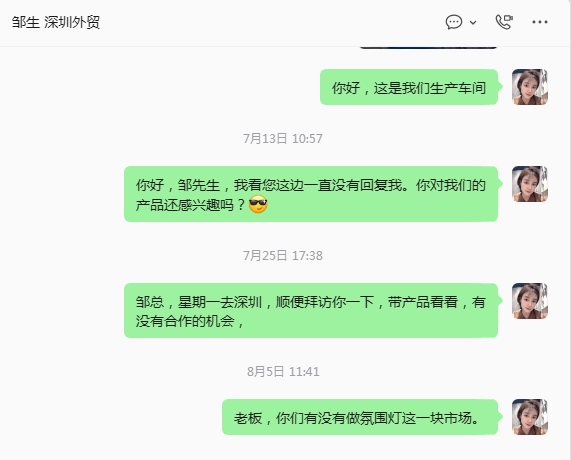Tap avatar beside 星期一去深圳 message

(x=530, y=301)
